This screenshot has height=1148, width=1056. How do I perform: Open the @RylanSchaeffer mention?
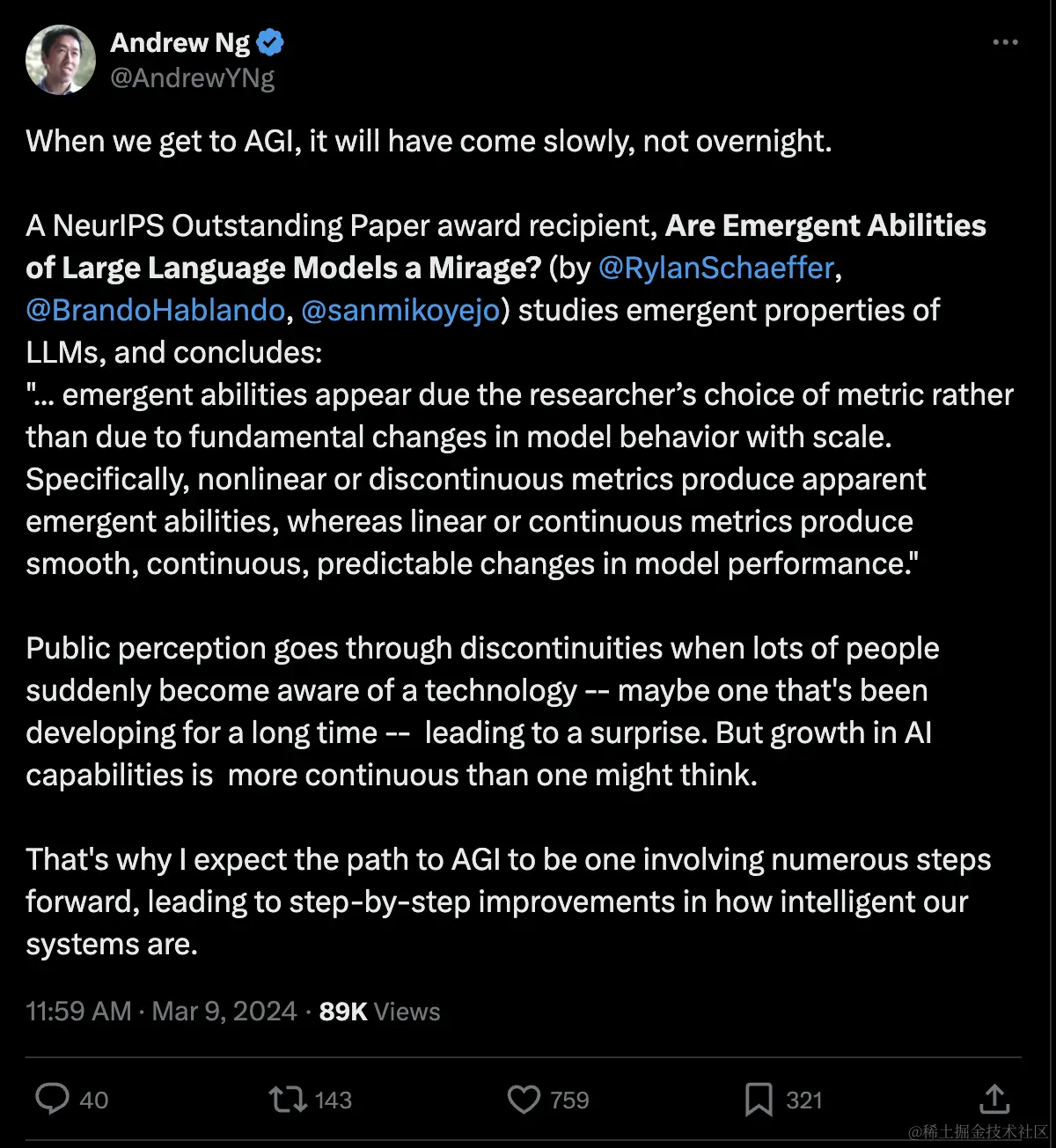pos(715,268)
